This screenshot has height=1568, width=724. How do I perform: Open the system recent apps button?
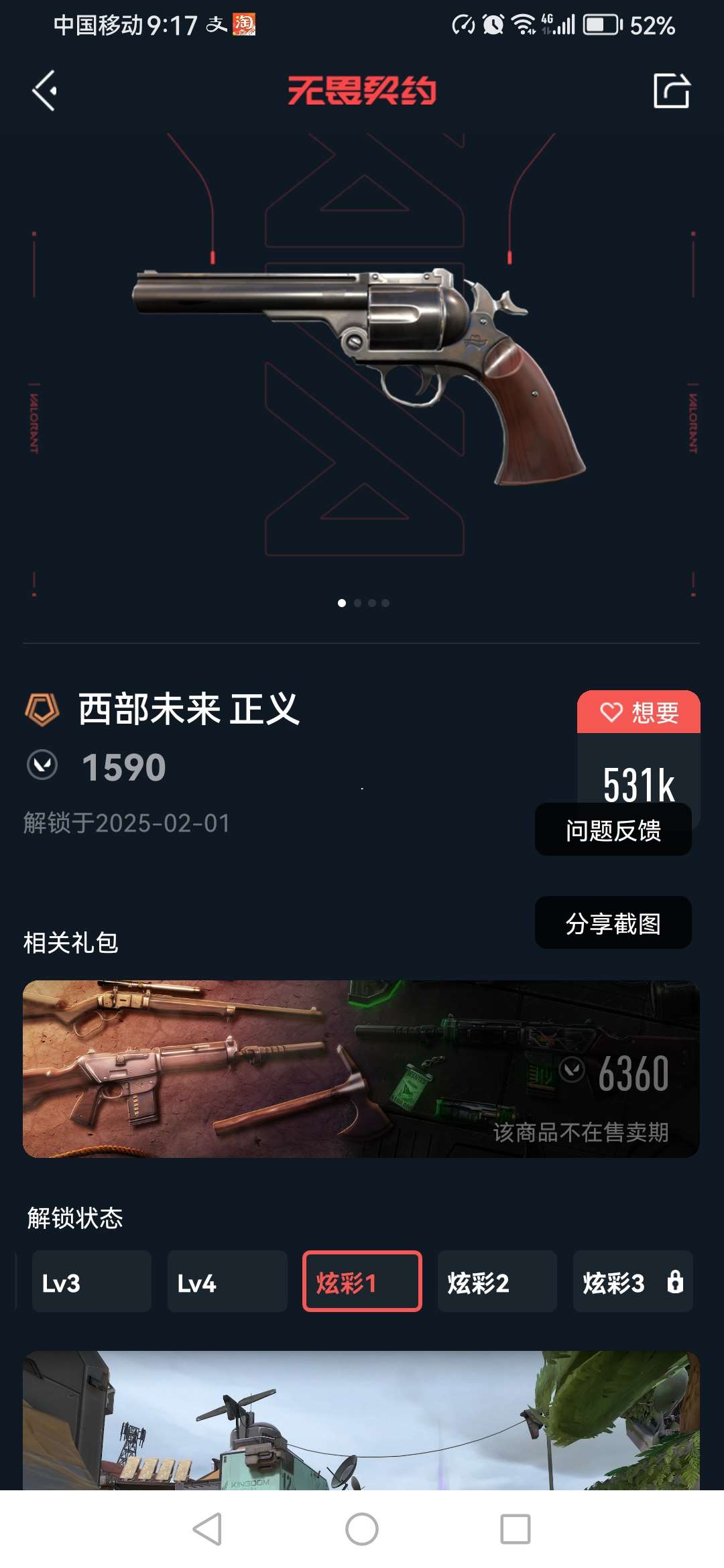516,1530
